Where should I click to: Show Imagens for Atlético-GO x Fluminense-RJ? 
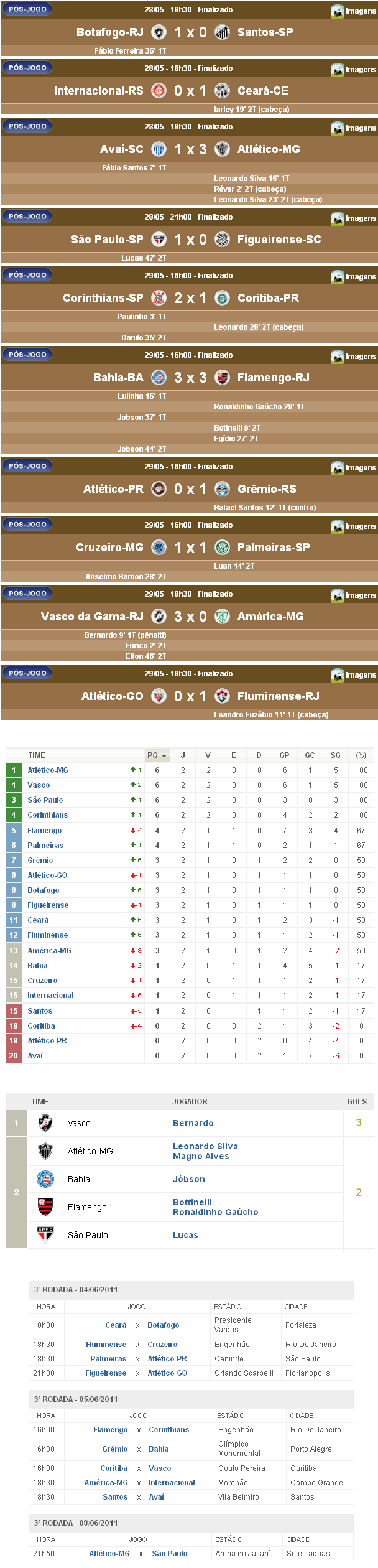tap(353, 675)
